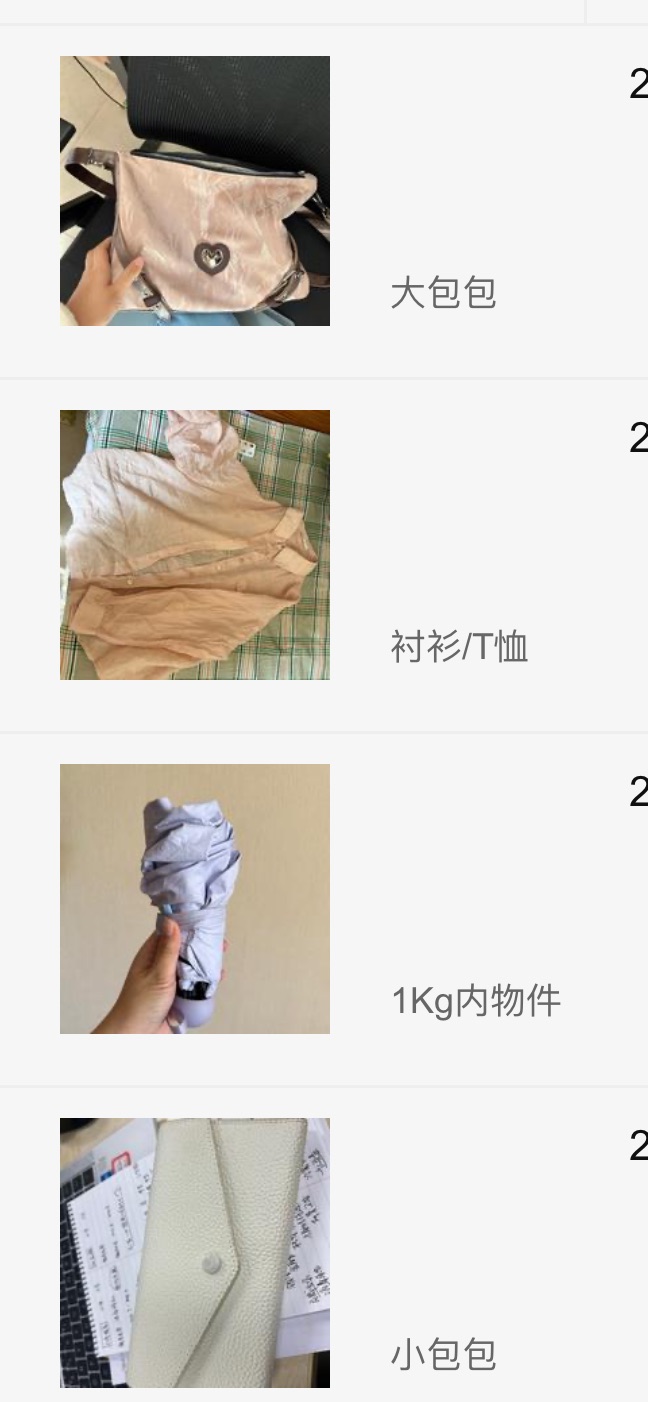This screenshot has height=1402, width=648.
Task: Open the 衬衫/T恤 item row
Action: 324,556
